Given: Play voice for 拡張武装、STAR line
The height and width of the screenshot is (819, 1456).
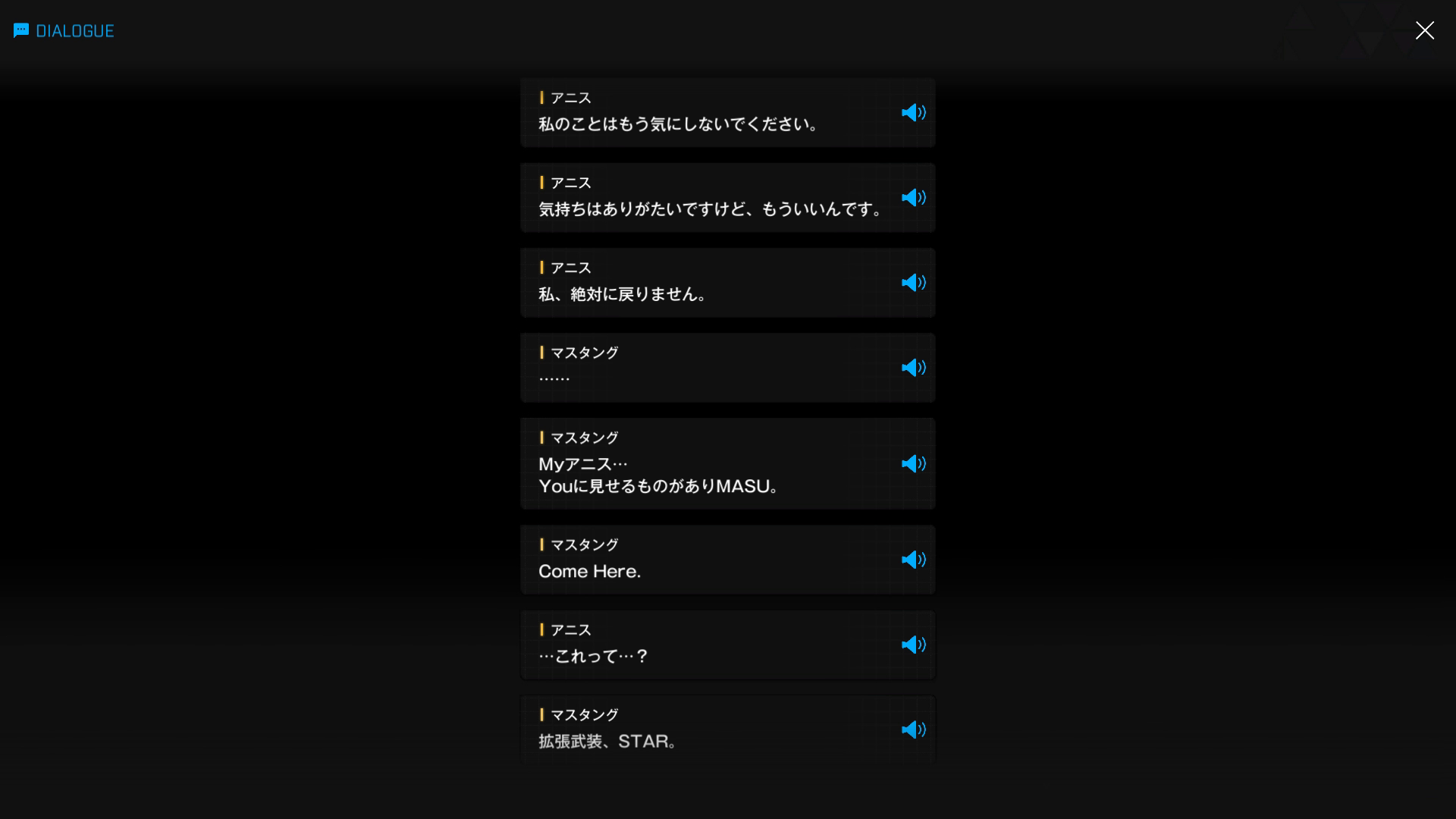Looking at the screenshot, I should pos(914,730).
